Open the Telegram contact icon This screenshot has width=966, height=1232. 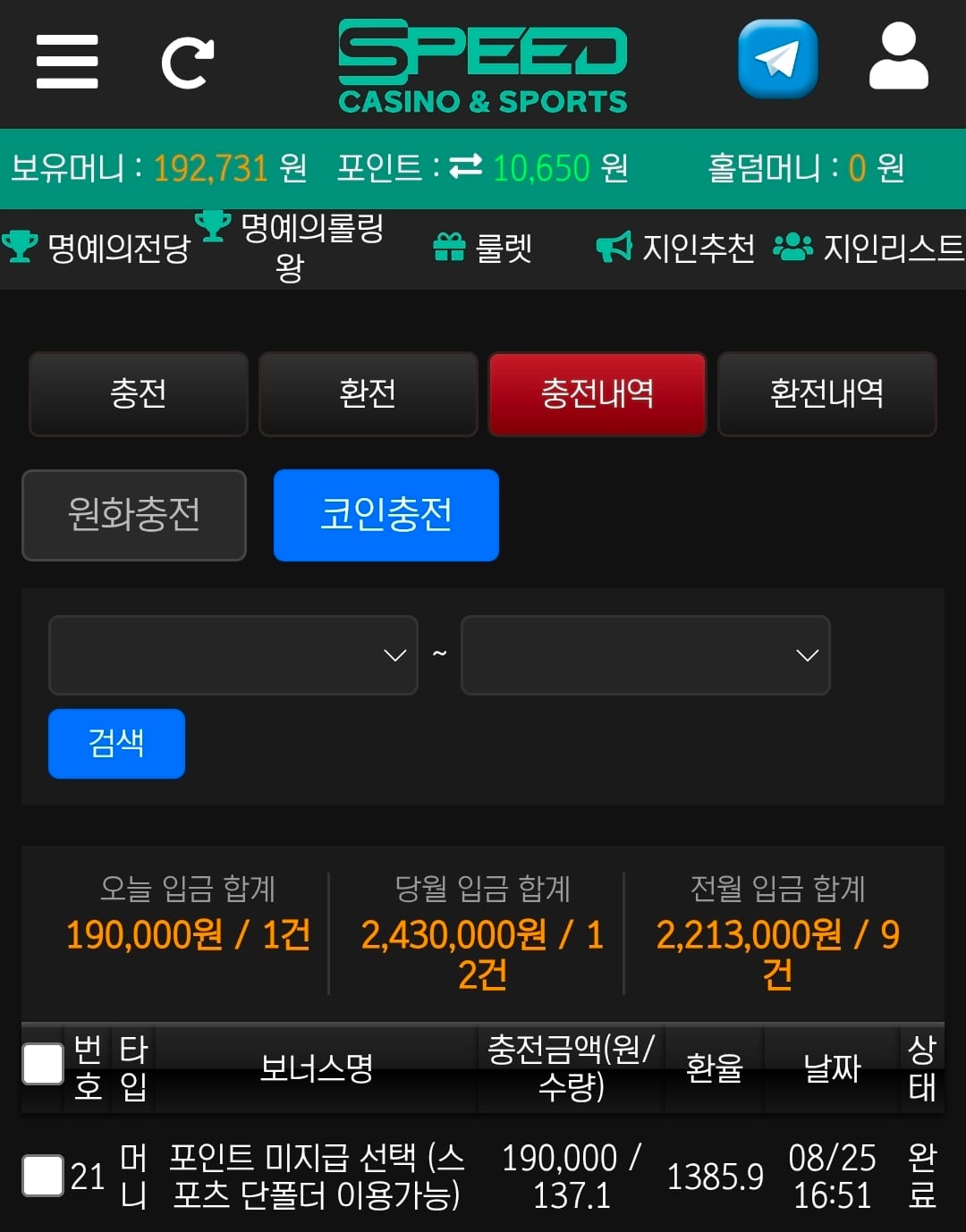pyautogui.click(x=777, y=60)
